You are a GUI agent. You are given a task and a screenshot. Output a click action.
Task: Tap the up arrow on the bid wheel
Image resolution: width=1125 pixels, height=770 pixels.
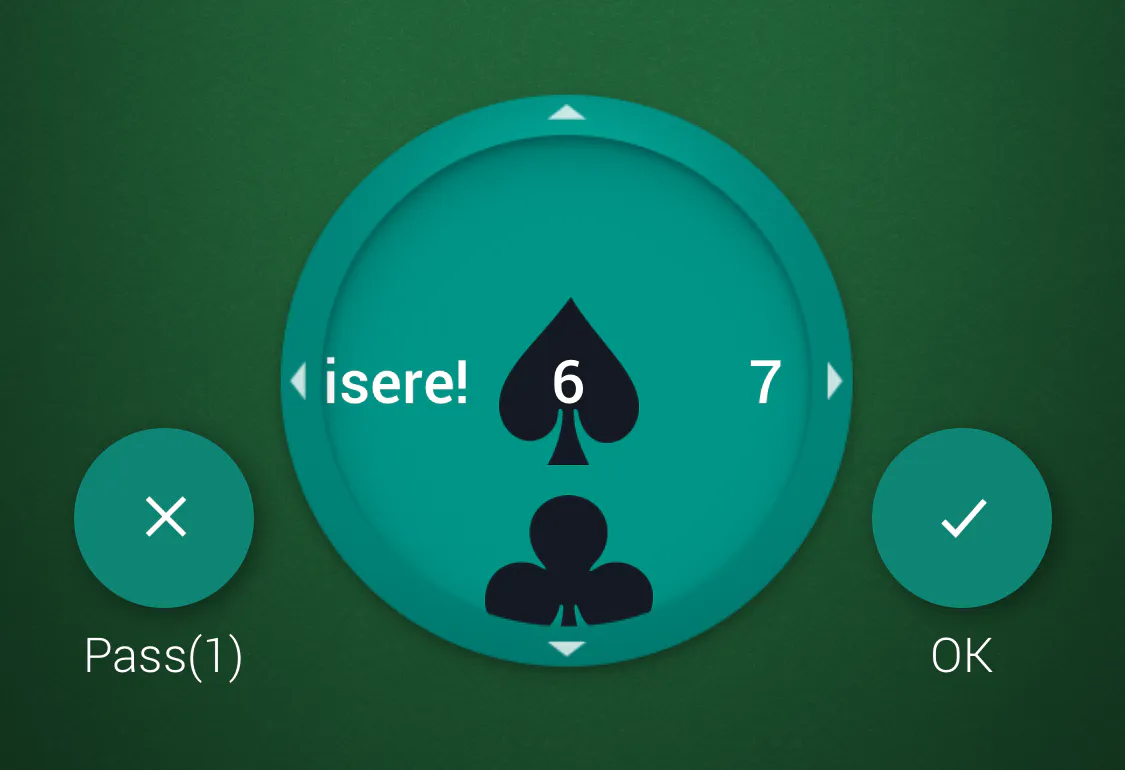566,112
